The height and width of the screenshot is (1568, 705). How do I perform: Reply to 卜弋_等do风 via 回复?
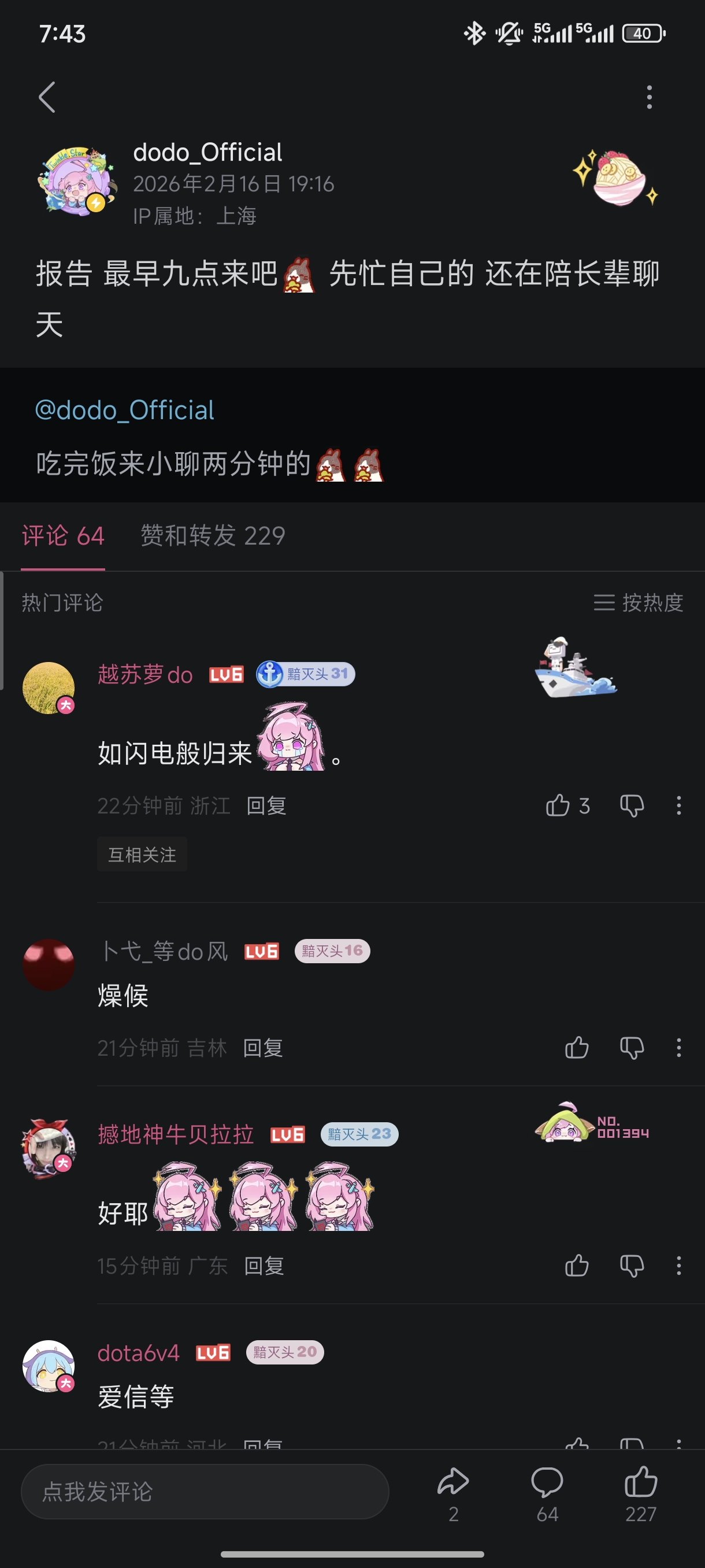click(263, 1048)
